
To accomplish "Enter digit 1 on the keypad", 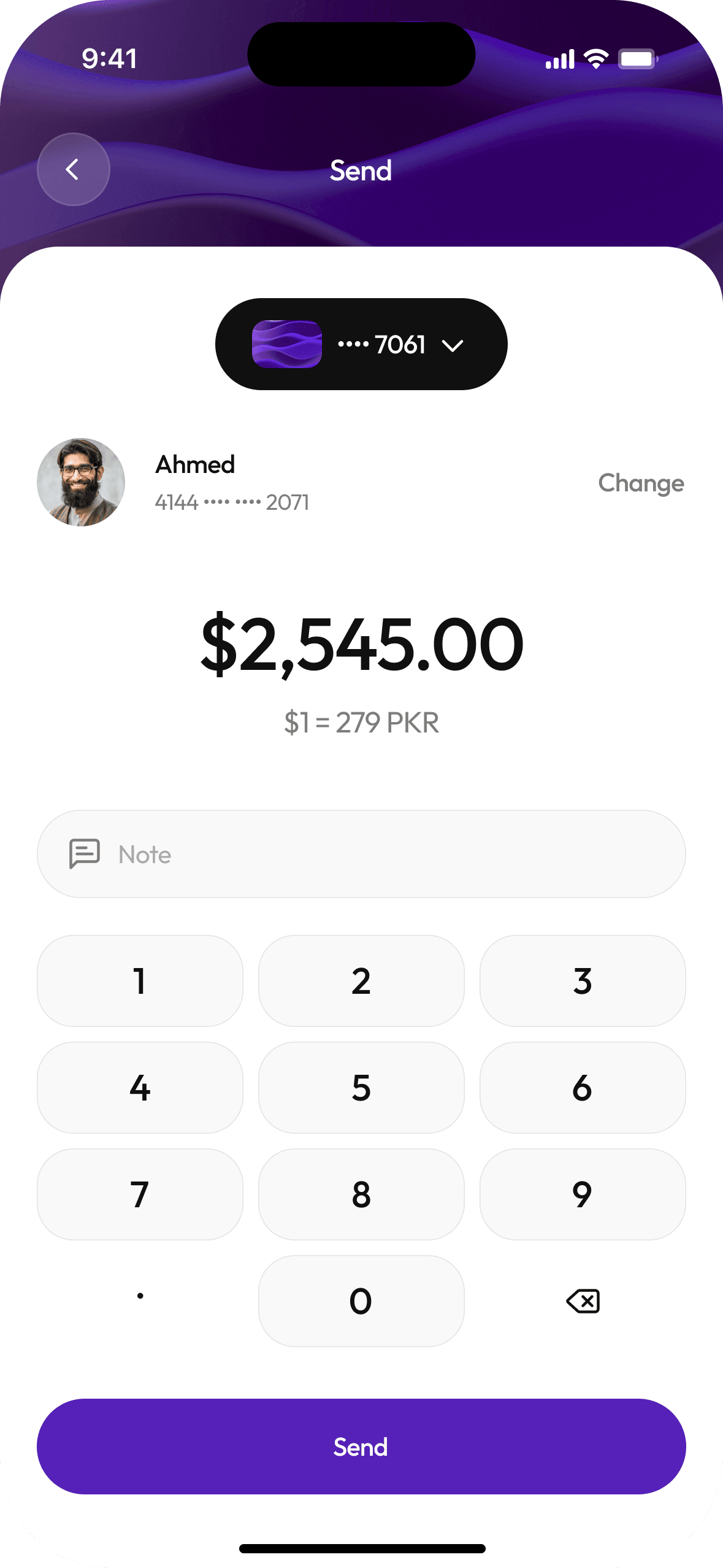I will tap(140, 981).
